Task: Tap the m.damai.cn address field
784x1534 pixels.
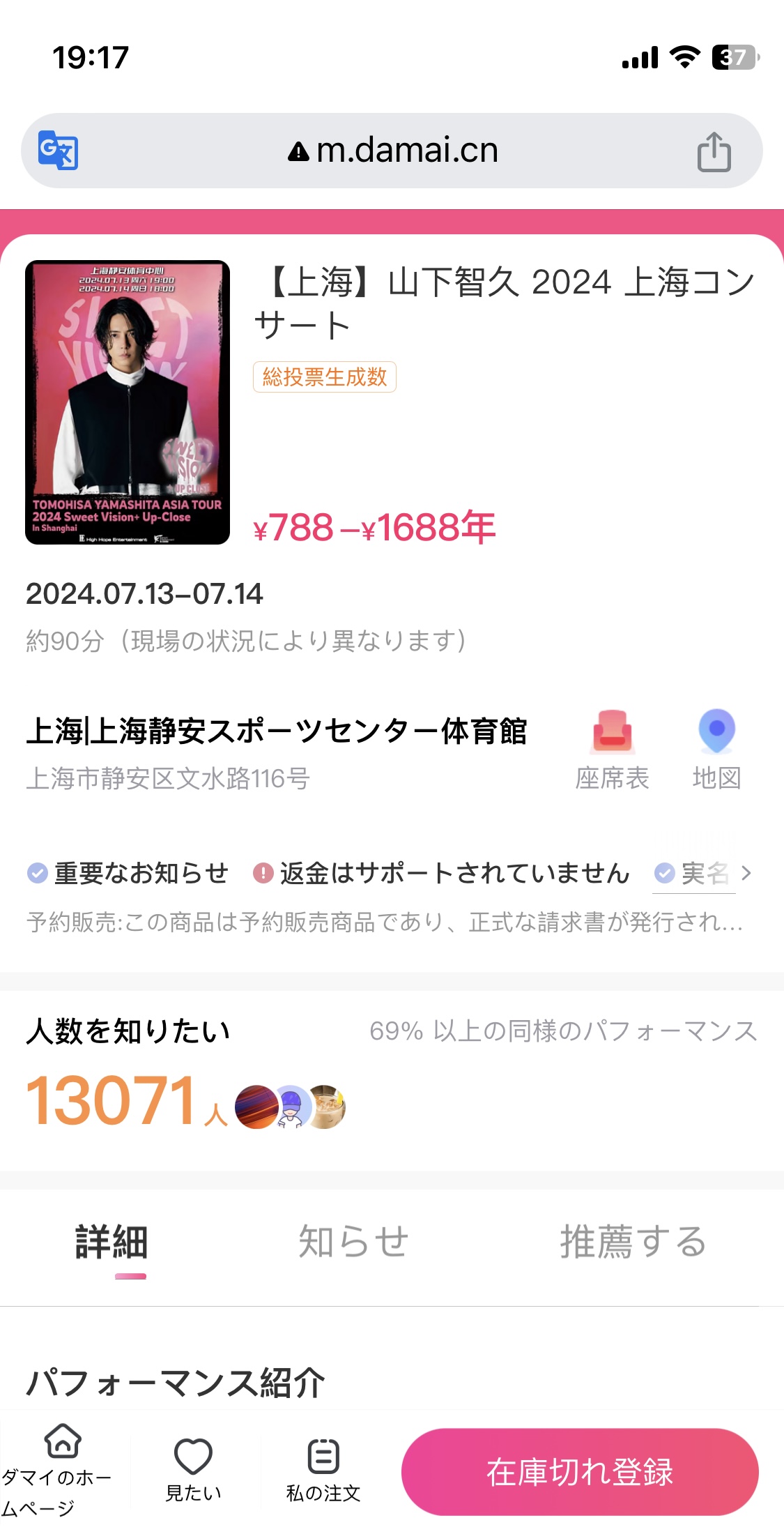Action: click(392, 151)
